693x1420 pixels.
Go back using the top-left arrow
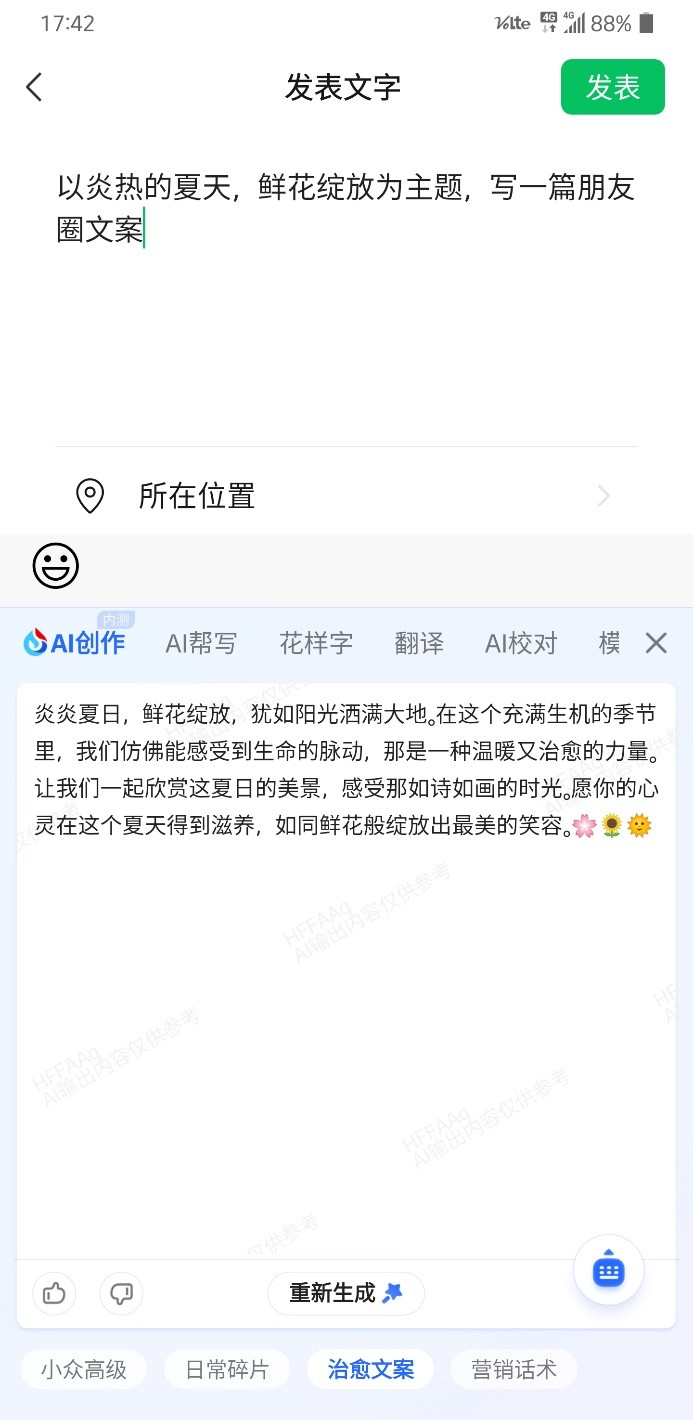click(x=35, y=87)
